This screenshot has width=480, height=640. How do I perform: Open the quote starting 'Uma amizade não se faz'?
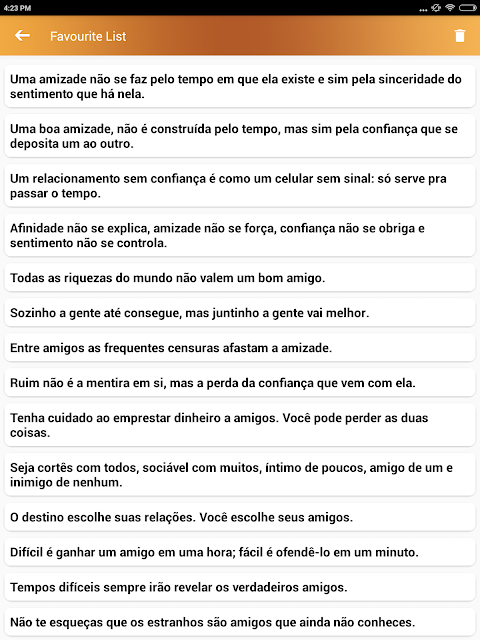tap(240, 86)
